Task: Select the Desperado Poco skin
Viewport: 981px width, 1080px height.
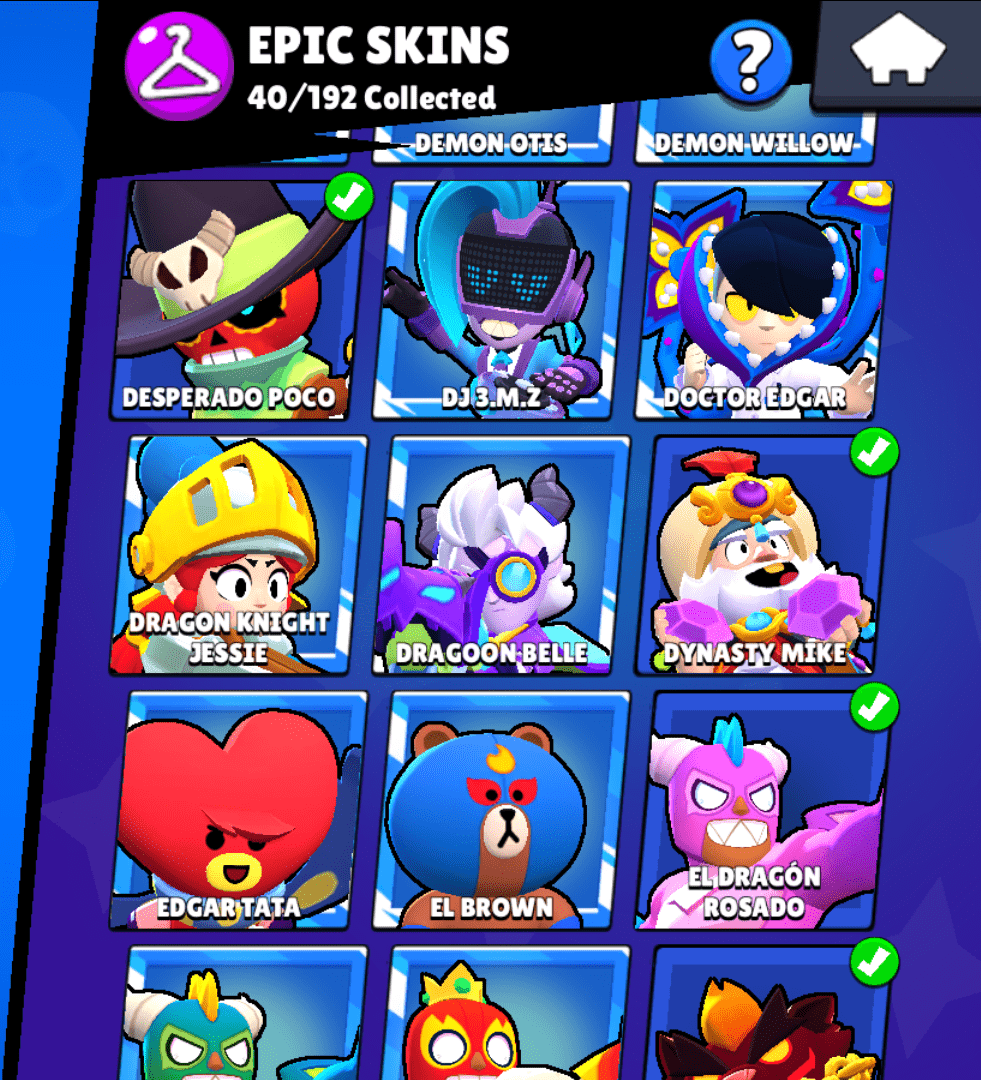Action: (x=238, y=300)
